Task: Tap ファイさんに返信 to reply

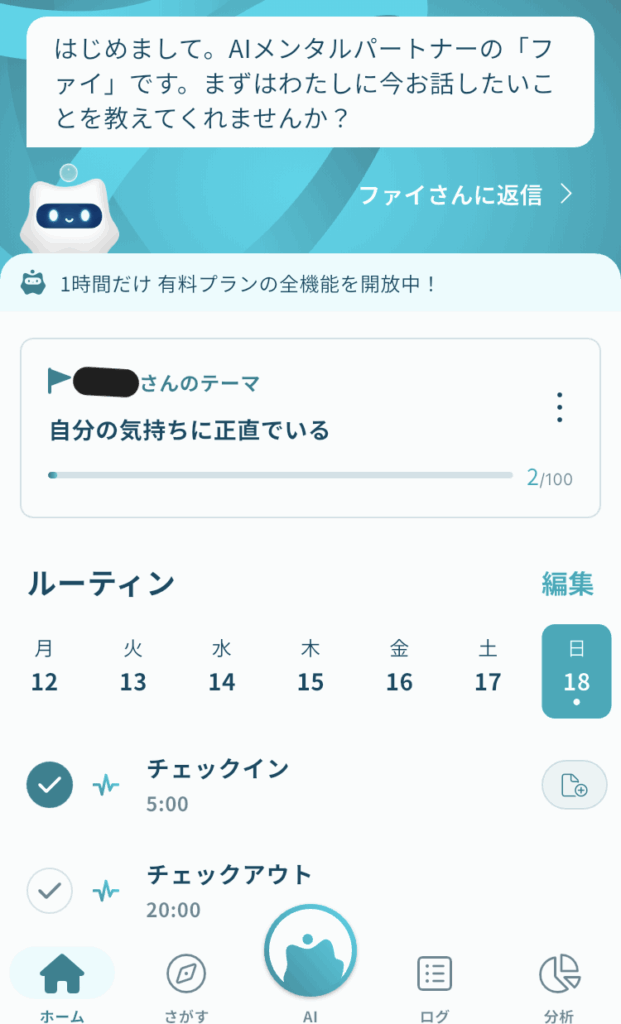Action: tap(466, 195)
